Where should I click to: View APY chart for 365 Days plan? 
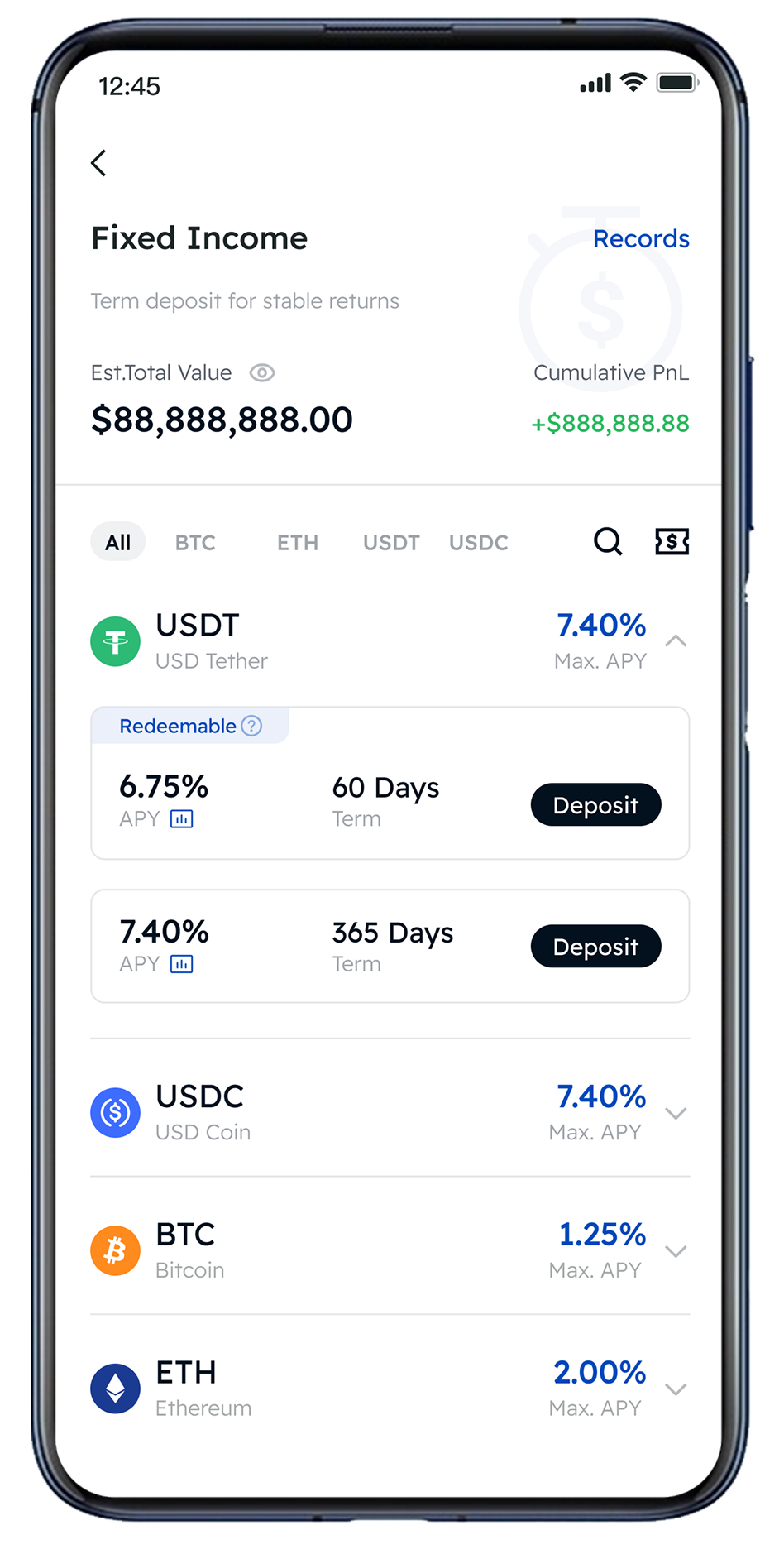point(181,964)
